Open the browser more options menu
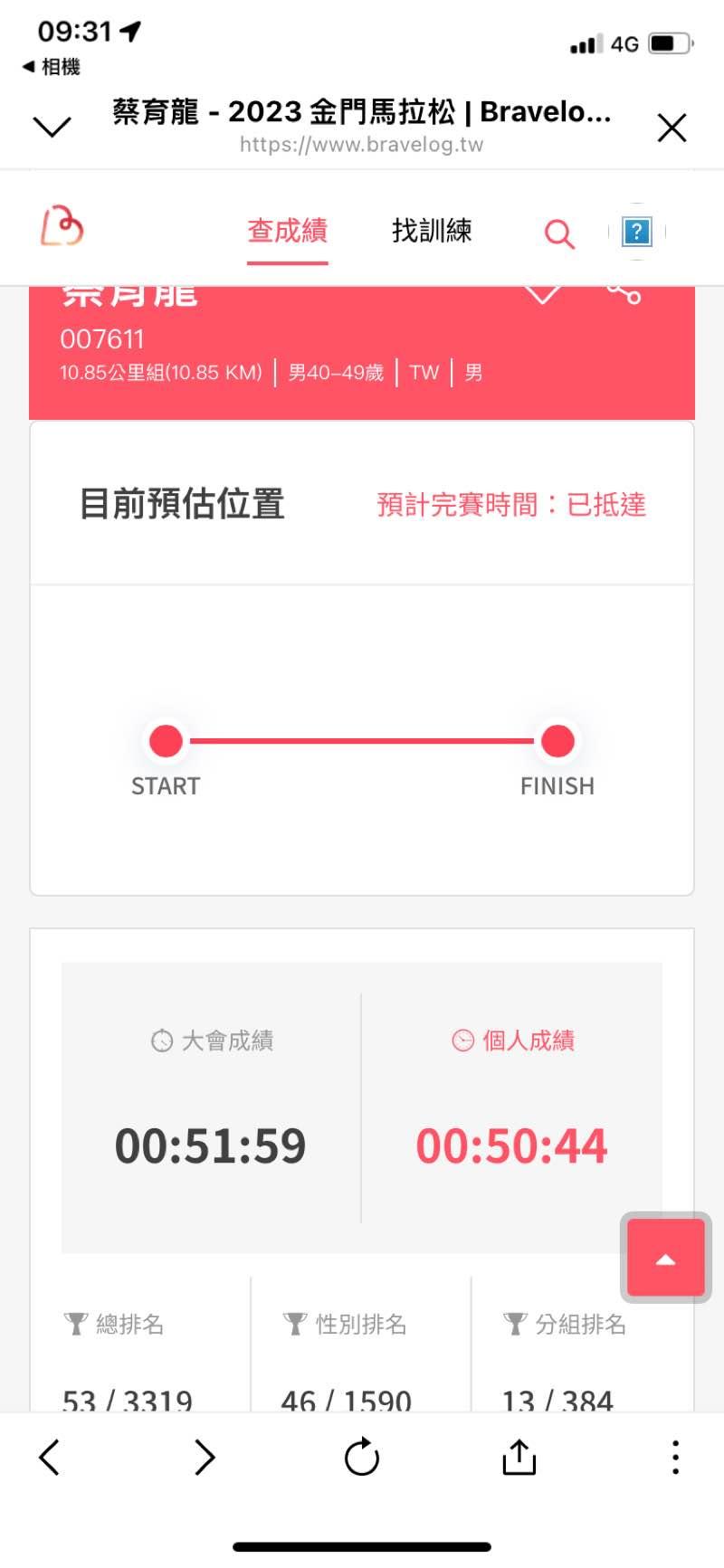The image size is (724, 1568). point(675,1457)
